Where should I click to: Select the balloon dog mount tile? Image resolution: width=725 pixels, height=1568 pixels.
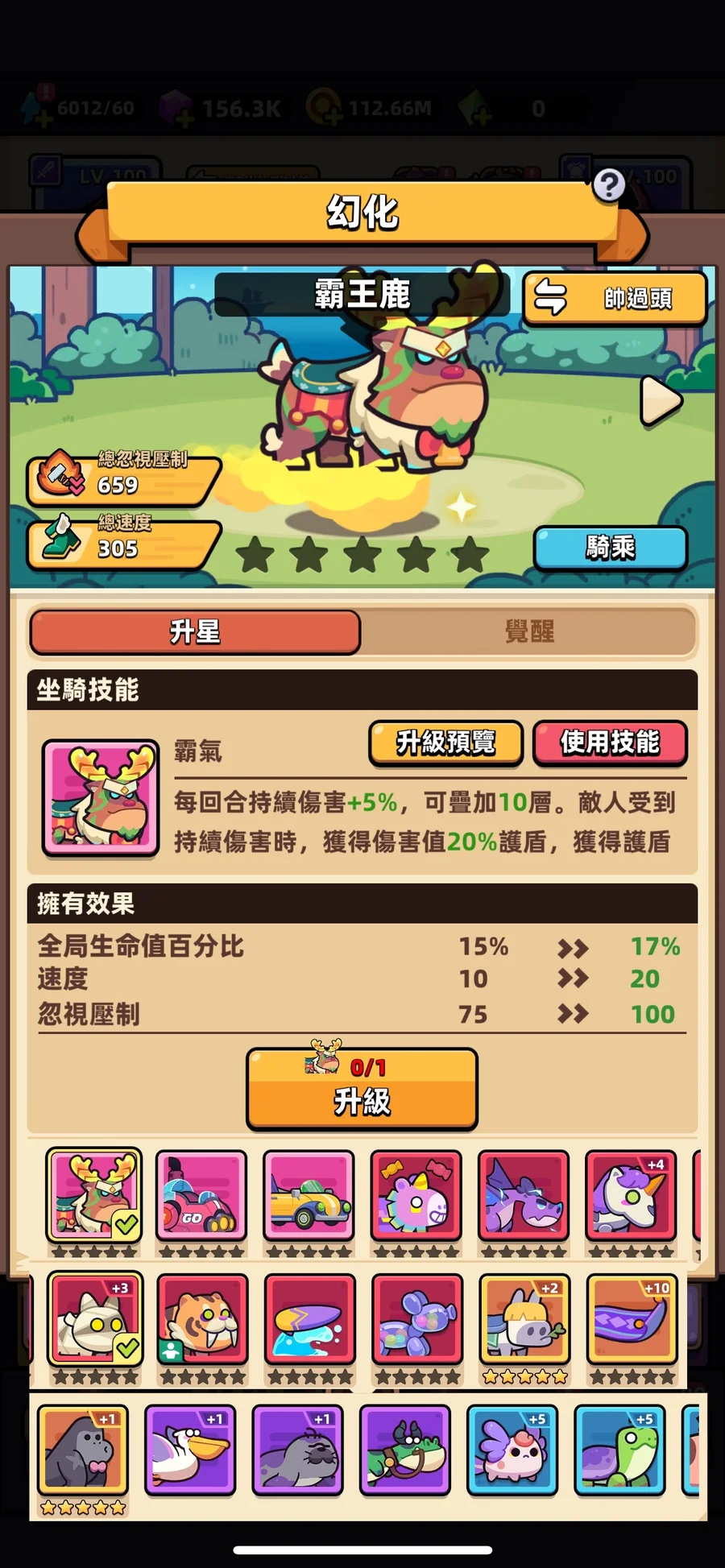tap(417, 1319)
